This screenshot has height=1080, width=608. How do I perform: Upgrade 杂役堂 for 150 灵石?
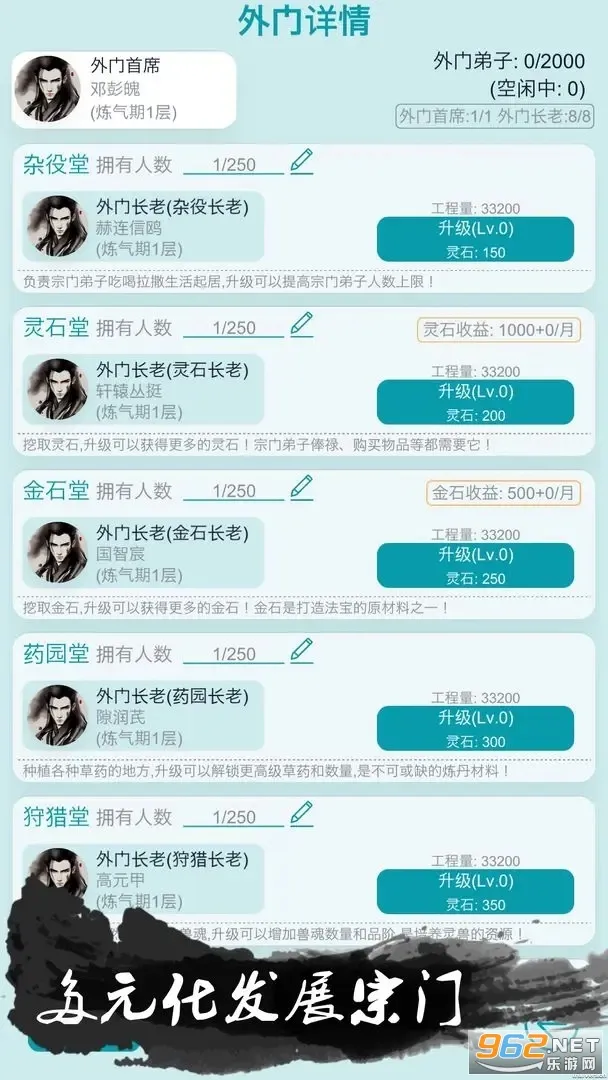point(475,239)
